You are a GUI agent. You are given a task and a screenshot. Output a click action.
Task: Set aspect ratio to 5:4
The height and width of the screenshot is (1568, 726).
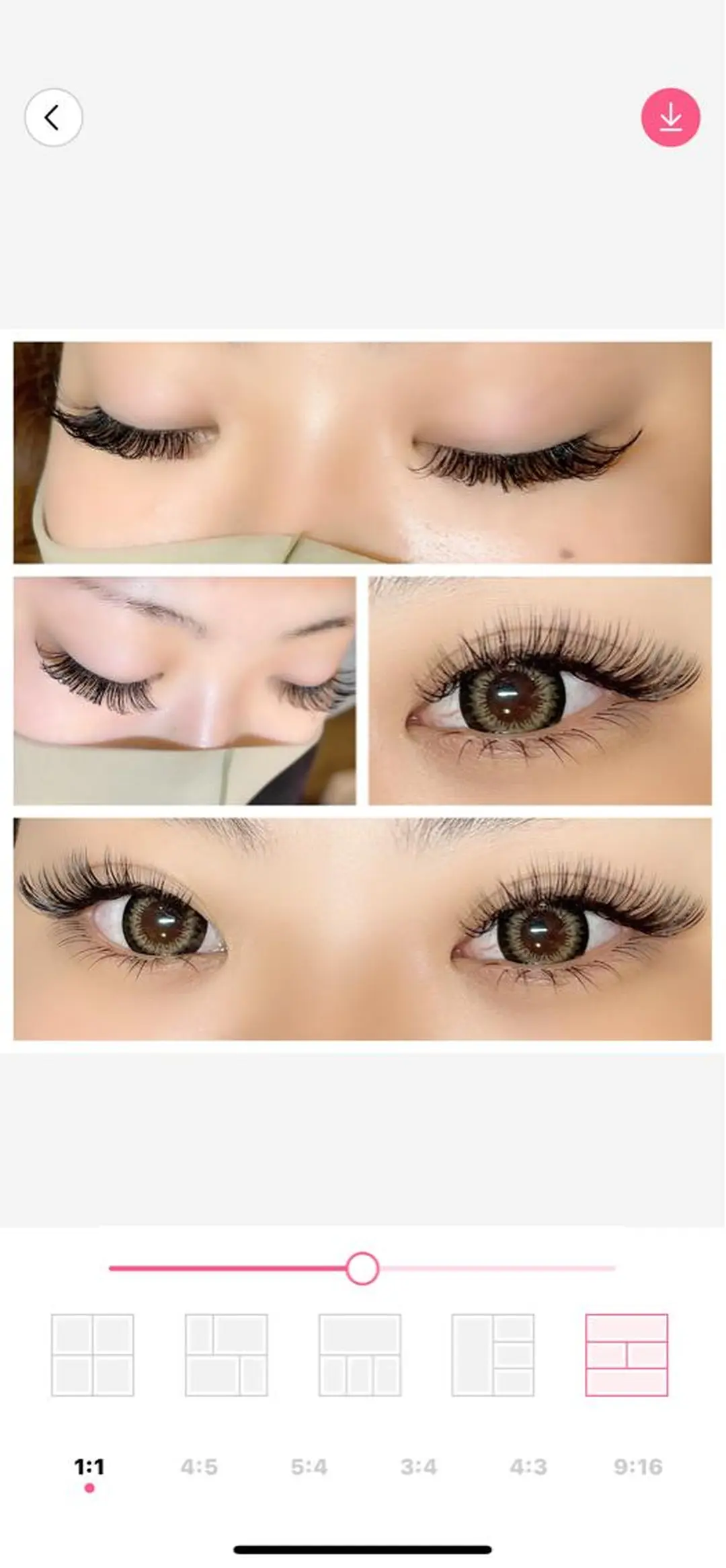309,1466
